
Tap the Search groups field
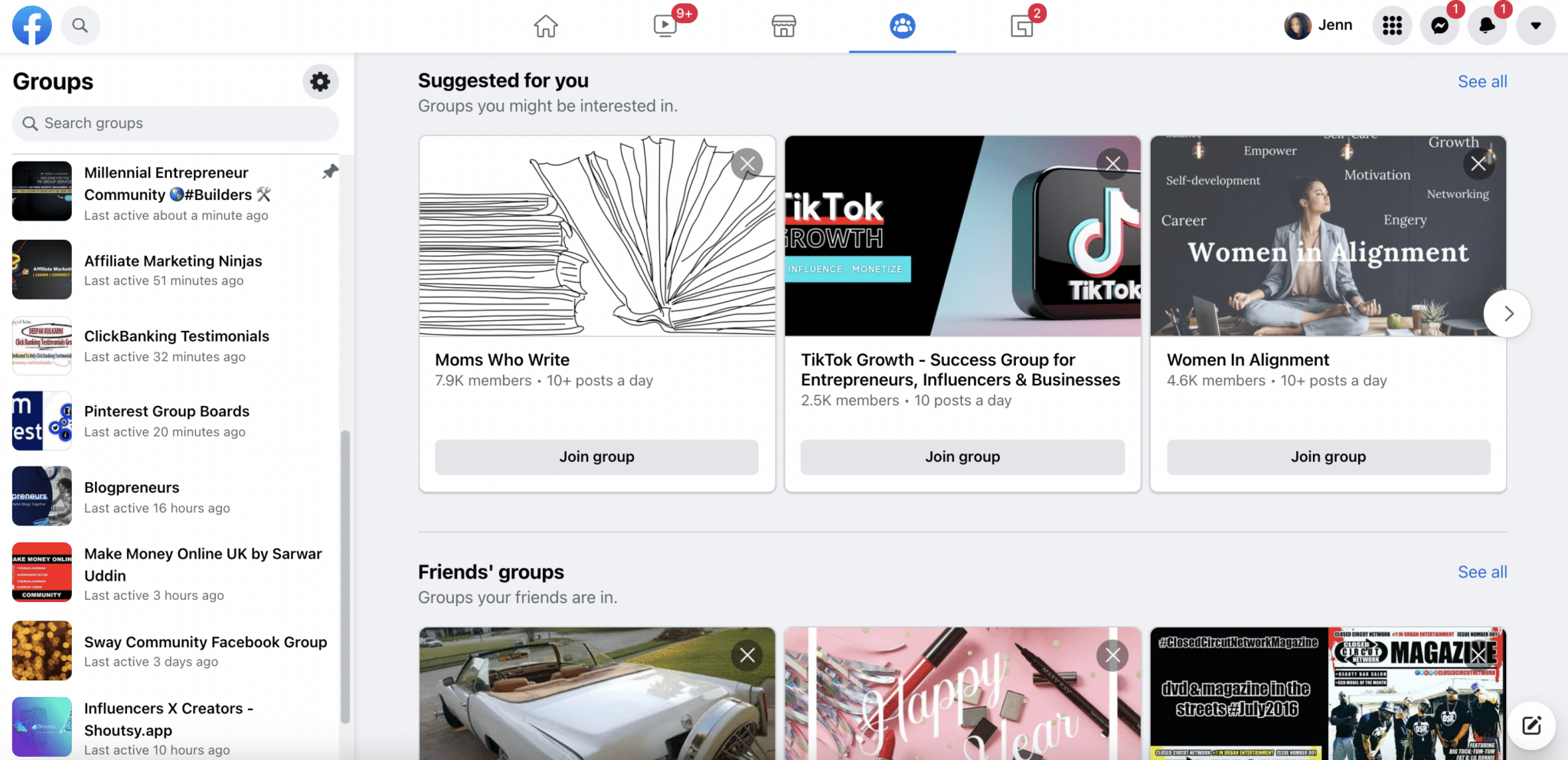coord(176,123)
